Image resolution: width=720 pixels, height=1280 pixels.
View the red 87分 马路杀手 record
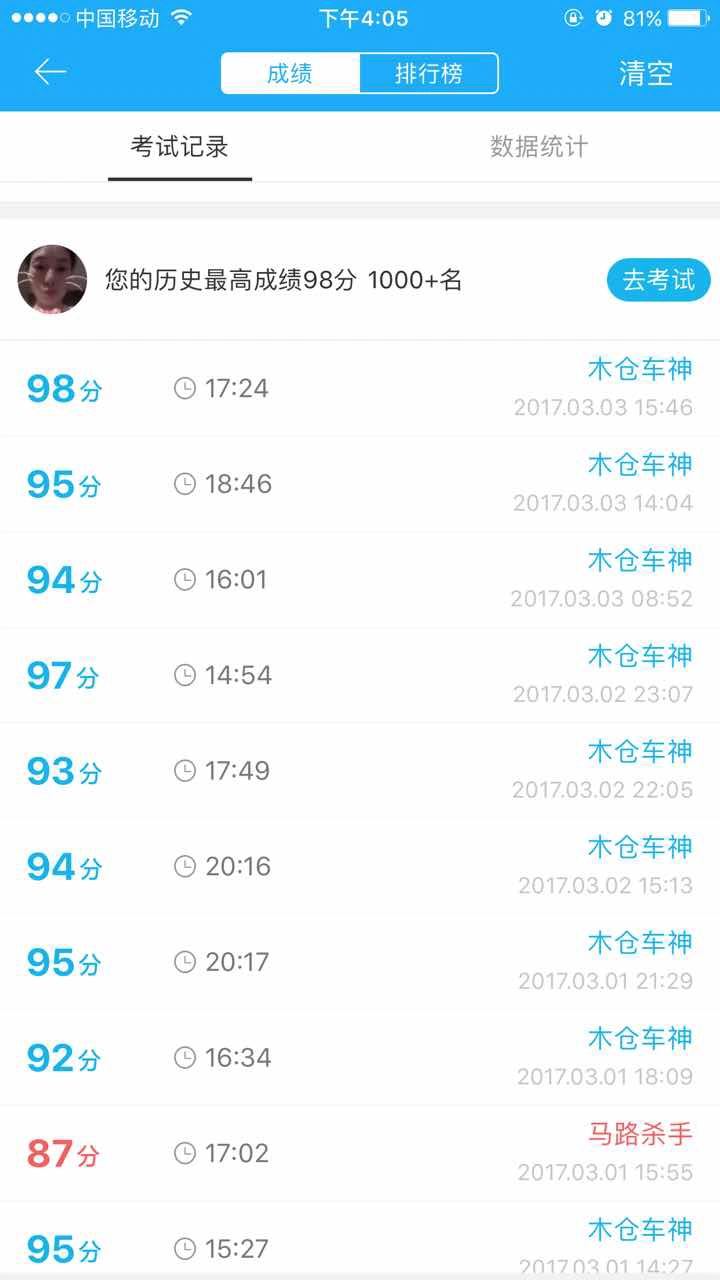[x=360, y=1154]
